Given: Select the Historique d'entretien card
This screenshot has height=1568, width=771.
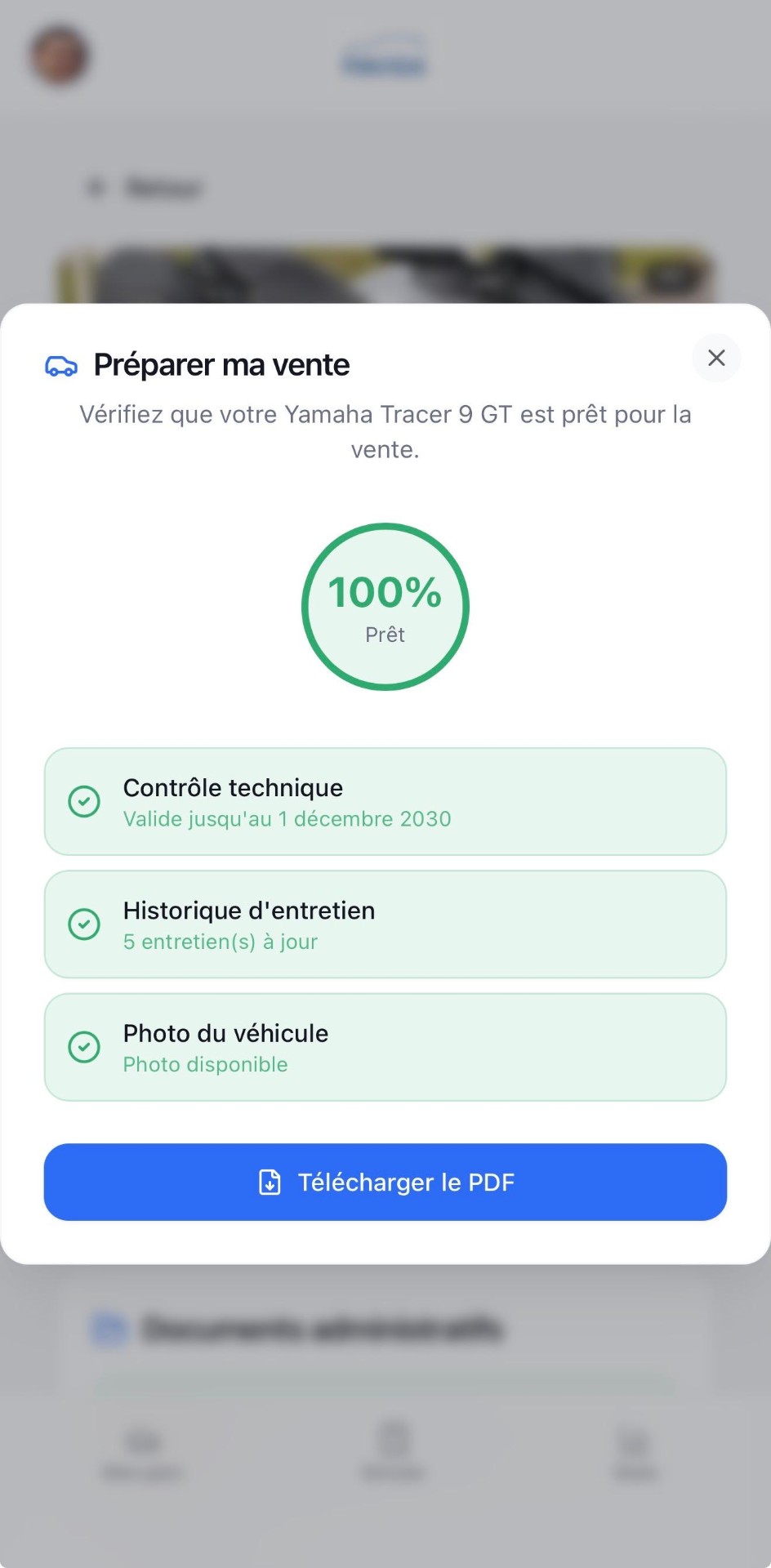Looking at the screenshot, I should pos(385,924).
